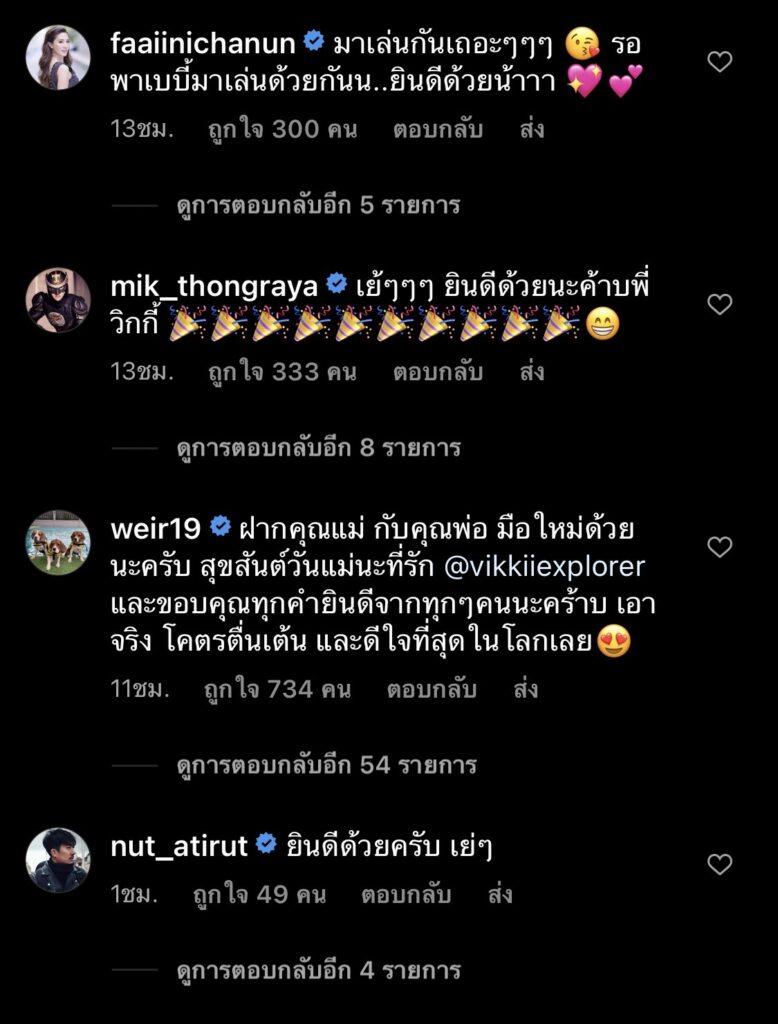The image size is (778, 1024).
Task: Like weir19's comment
Action: pos(720,547)
